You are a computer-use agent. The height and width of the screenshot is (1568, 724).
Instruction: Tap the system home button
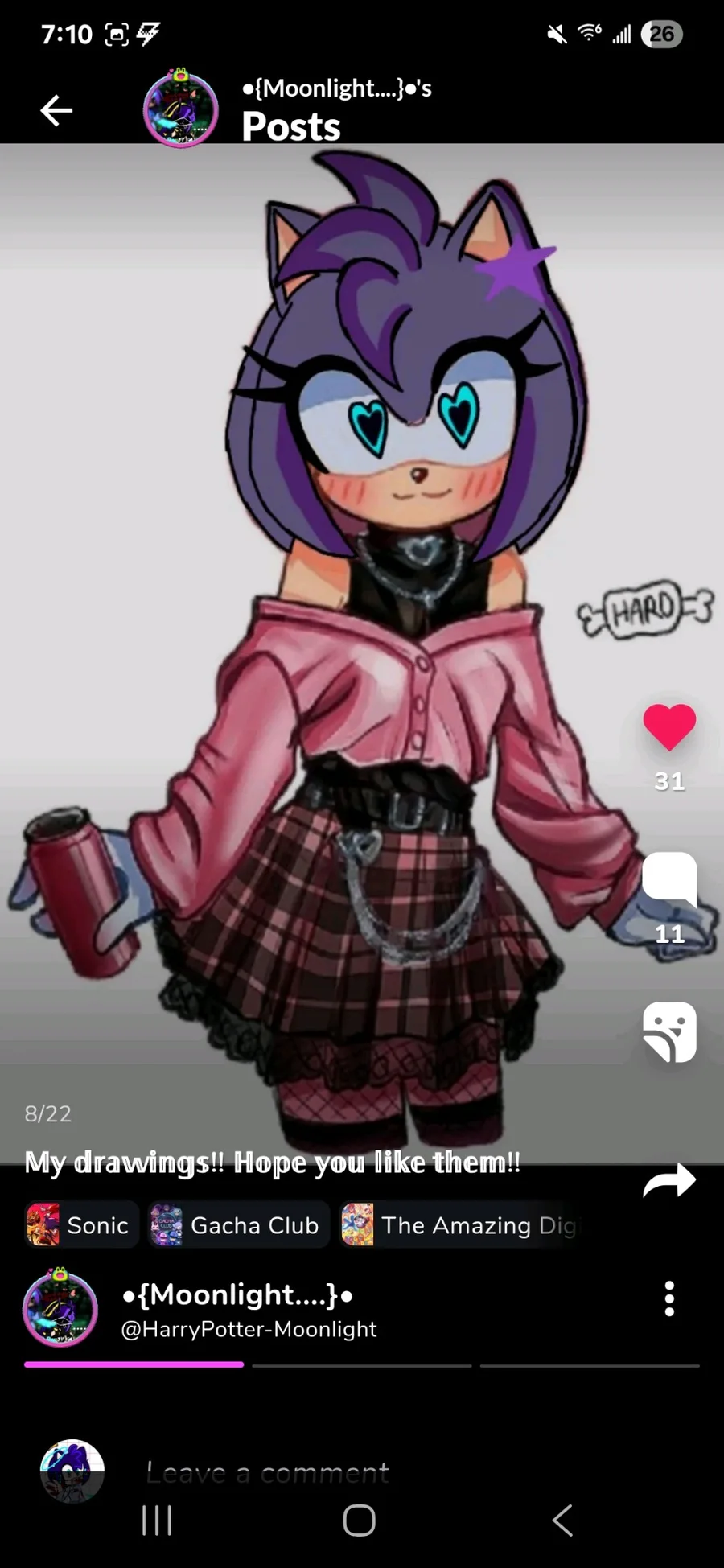pos(360,1521)
